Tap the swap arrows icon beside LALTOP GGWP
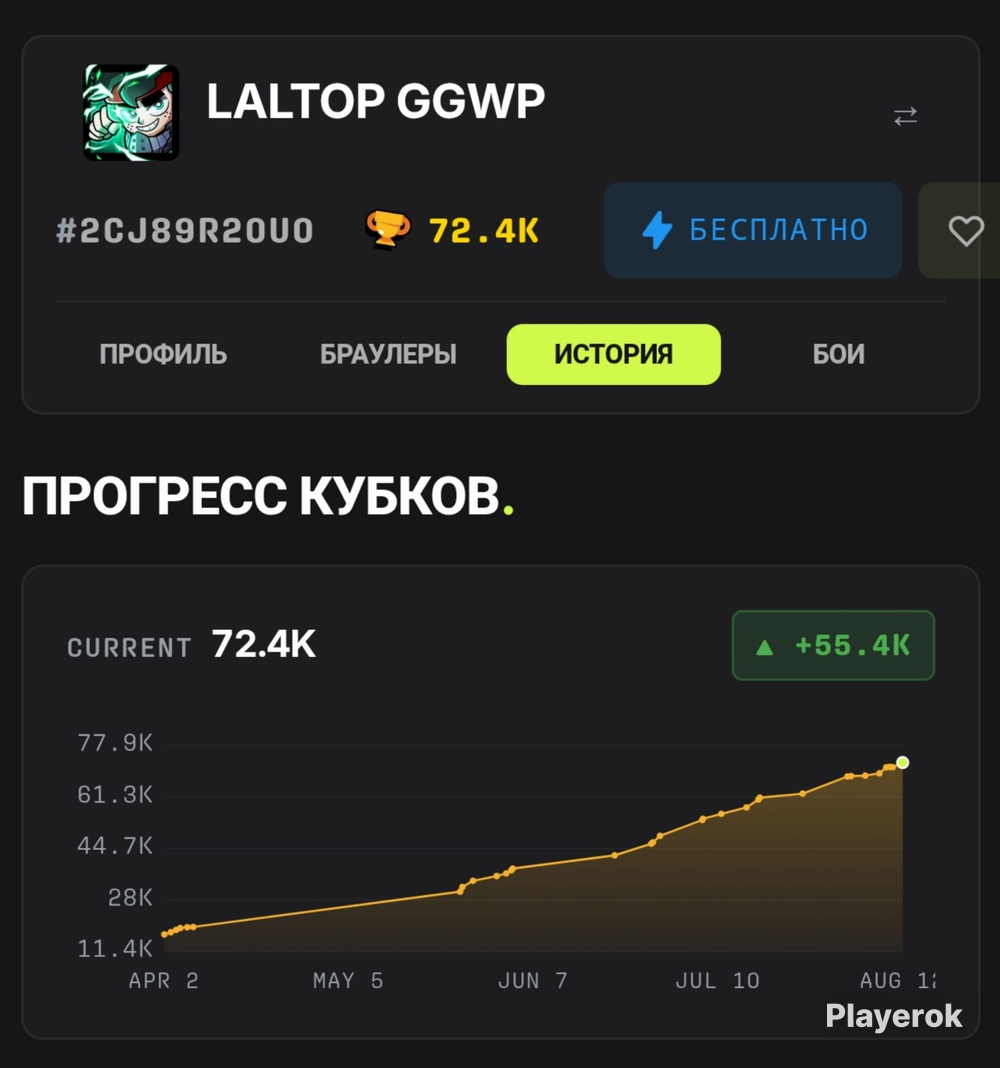Image resolution: width=1000 pixels, height=1068 pixels. (905, 116)
